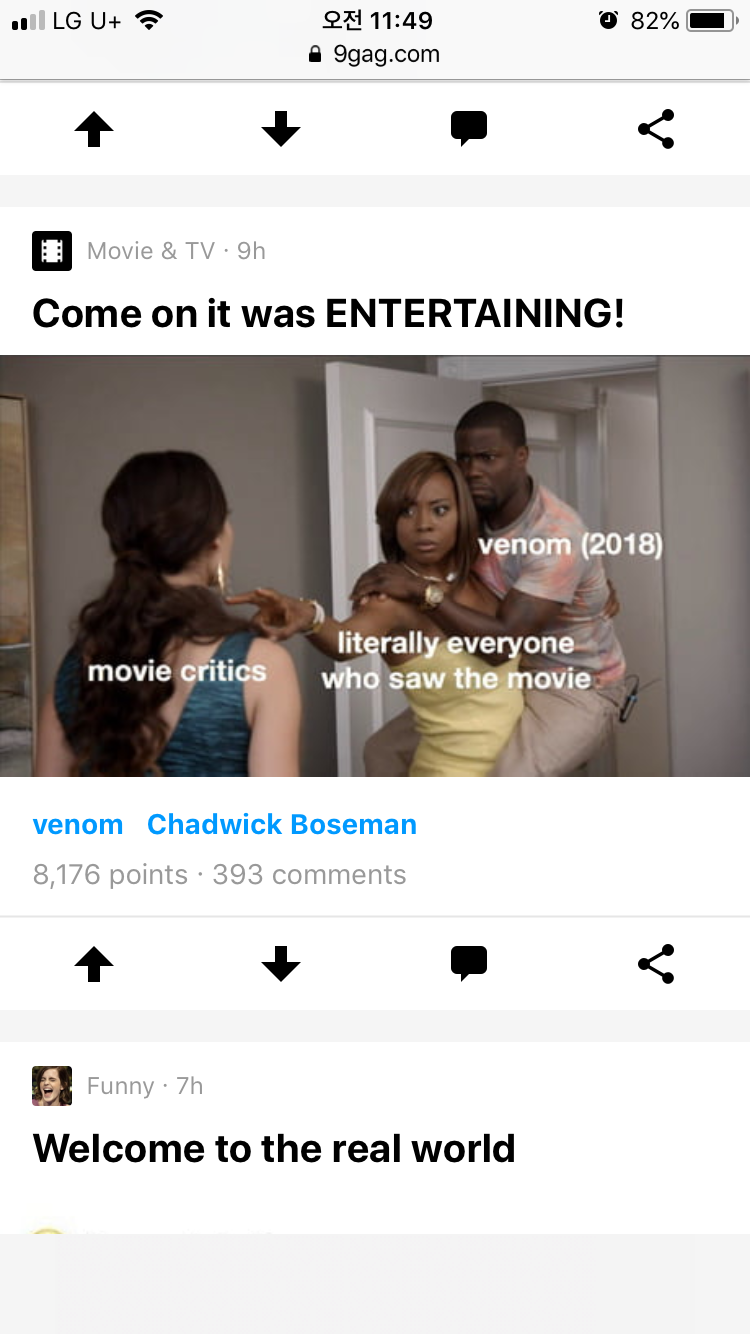Open post 'Come on it was ENTERTAINING!'
This screenshot has width=750, height=1334.
tap(328, 314)
